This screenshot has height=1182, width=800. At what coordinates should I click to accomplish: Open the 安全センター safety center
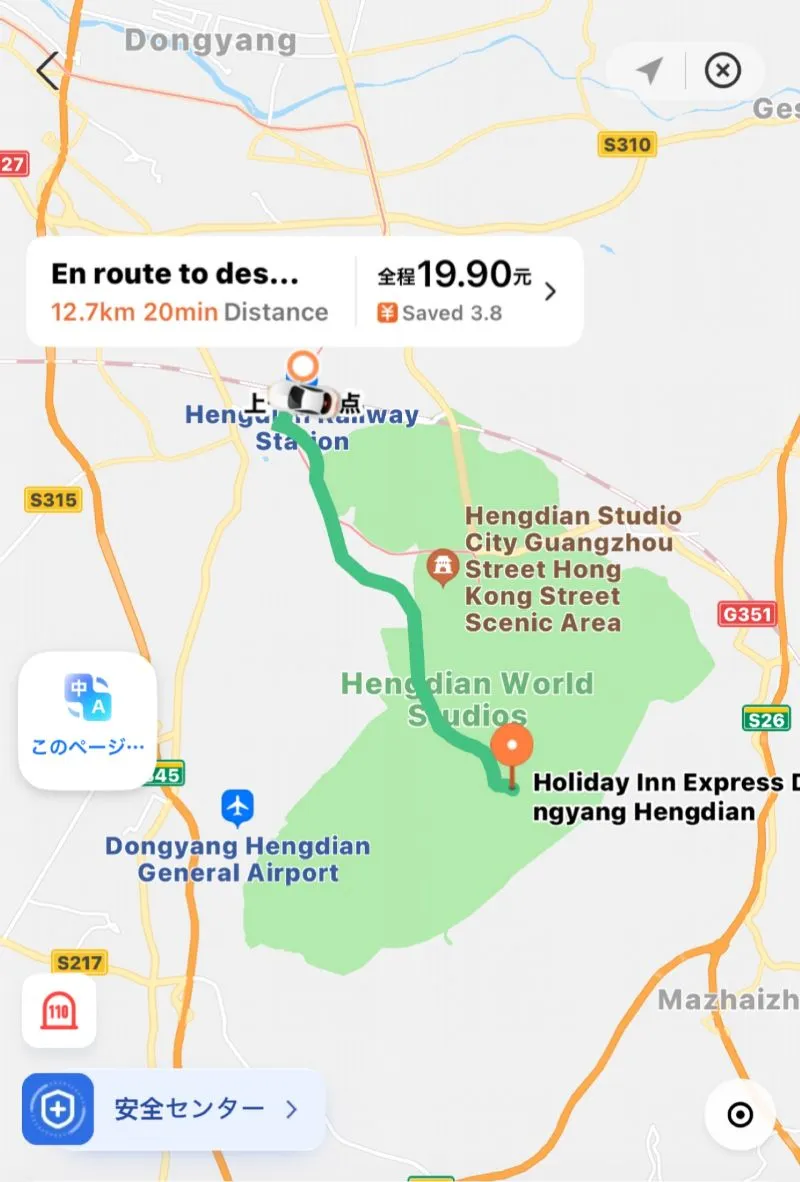[x=175, y=1109]
